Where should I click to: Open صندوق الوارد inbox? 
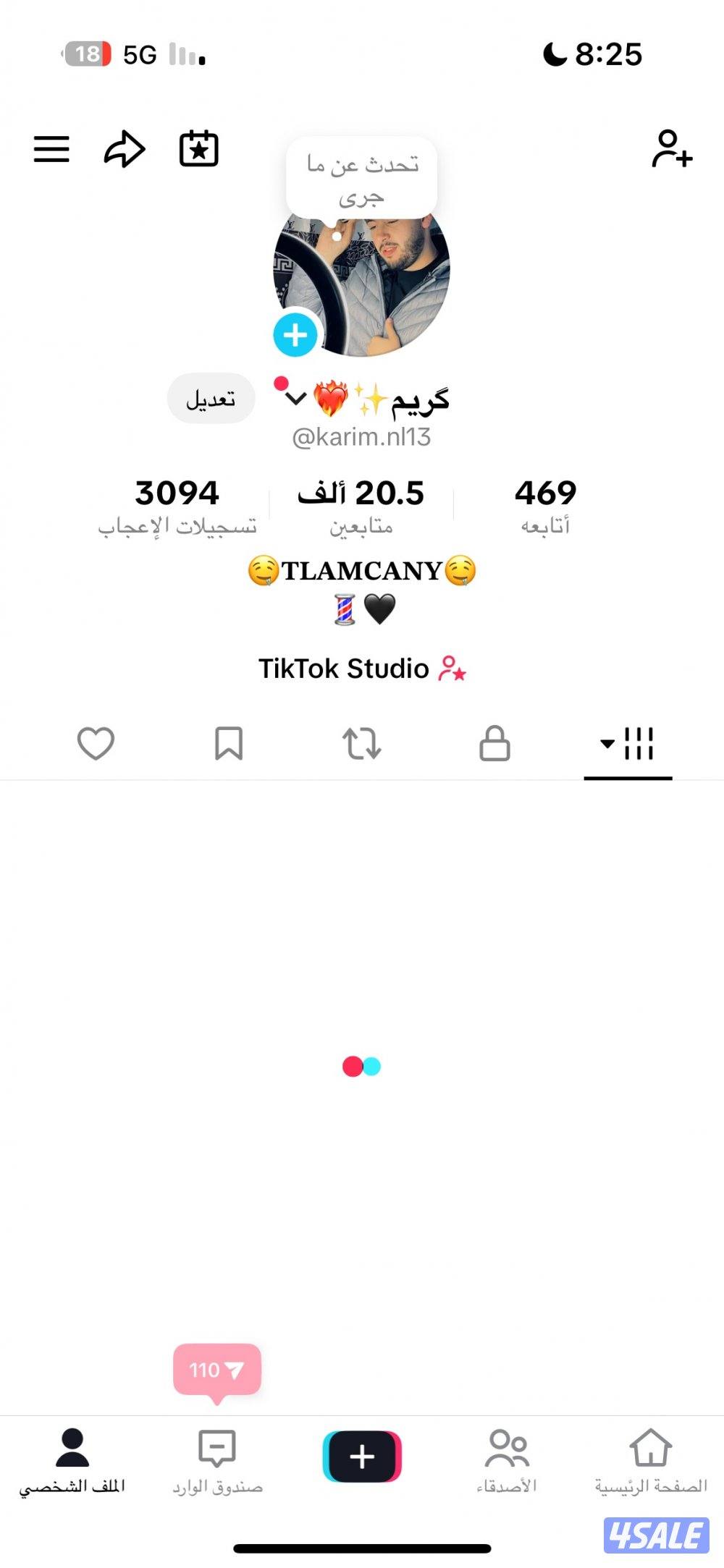[x=217, y=1456]
